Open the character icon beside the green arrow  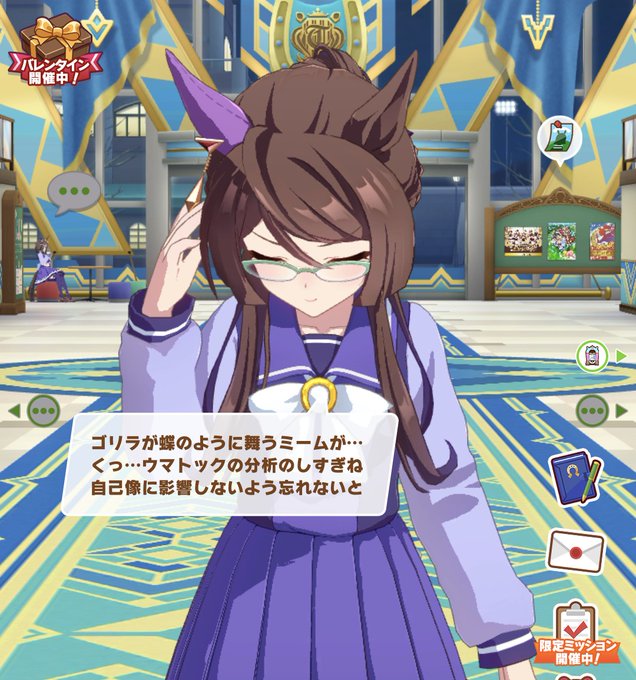click(592, 354)
